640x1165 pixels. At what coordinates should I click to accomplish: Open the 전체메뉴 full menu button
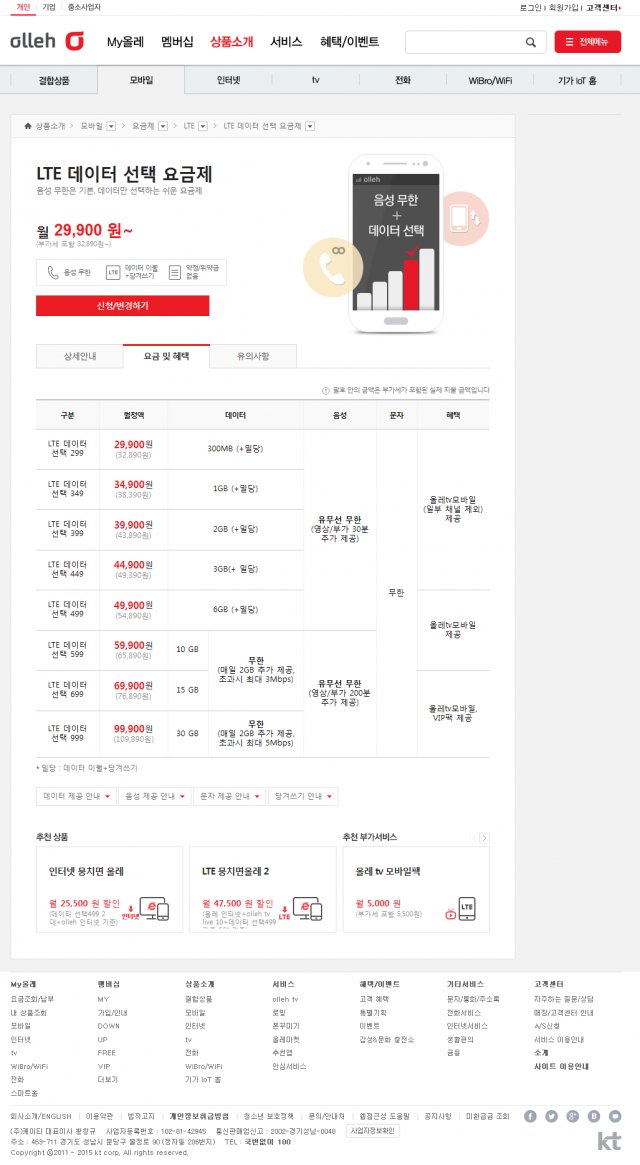click(587, 42)
